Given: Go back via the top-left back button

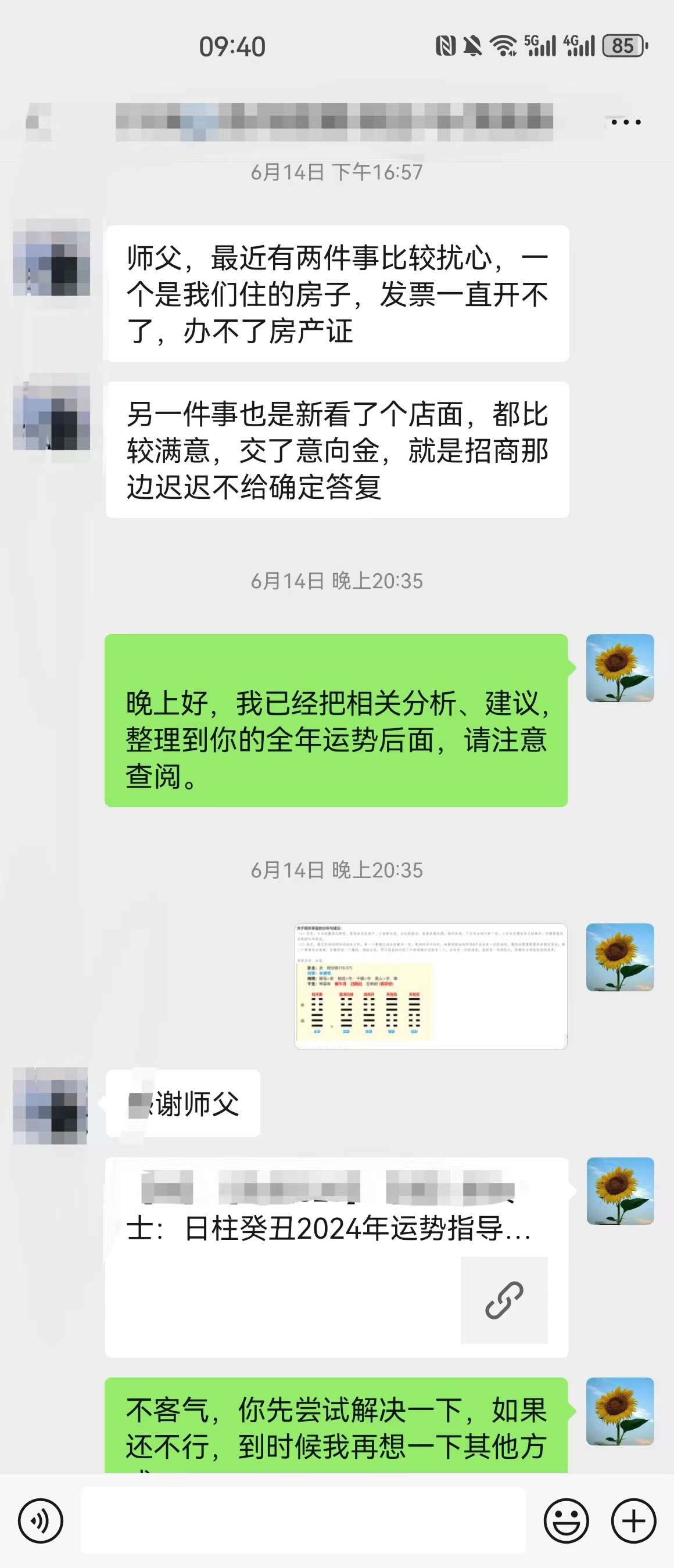Looking at the screenshot, I should tap(38, 122).
